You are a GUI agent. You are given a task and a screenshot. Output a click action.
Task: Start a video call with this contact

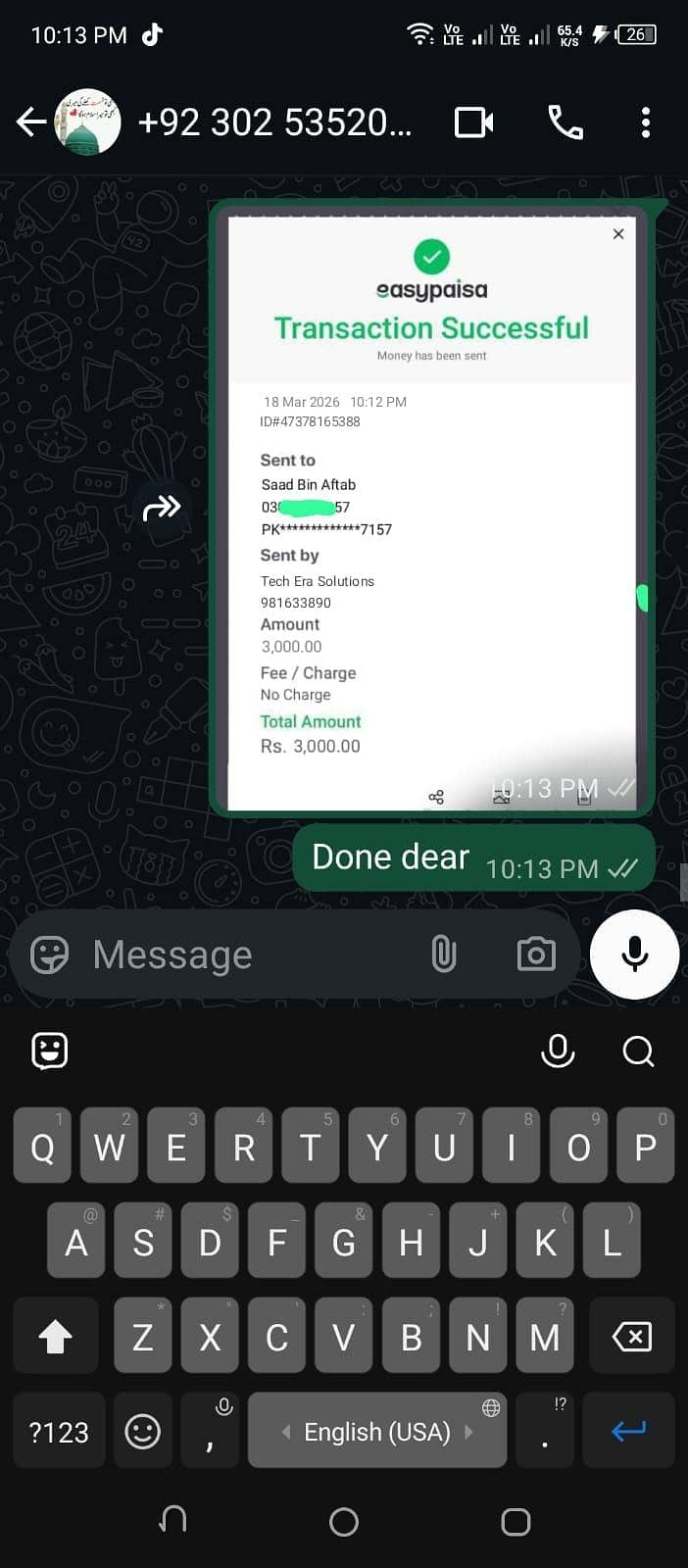pyautogui.click(x=474, y=122)
